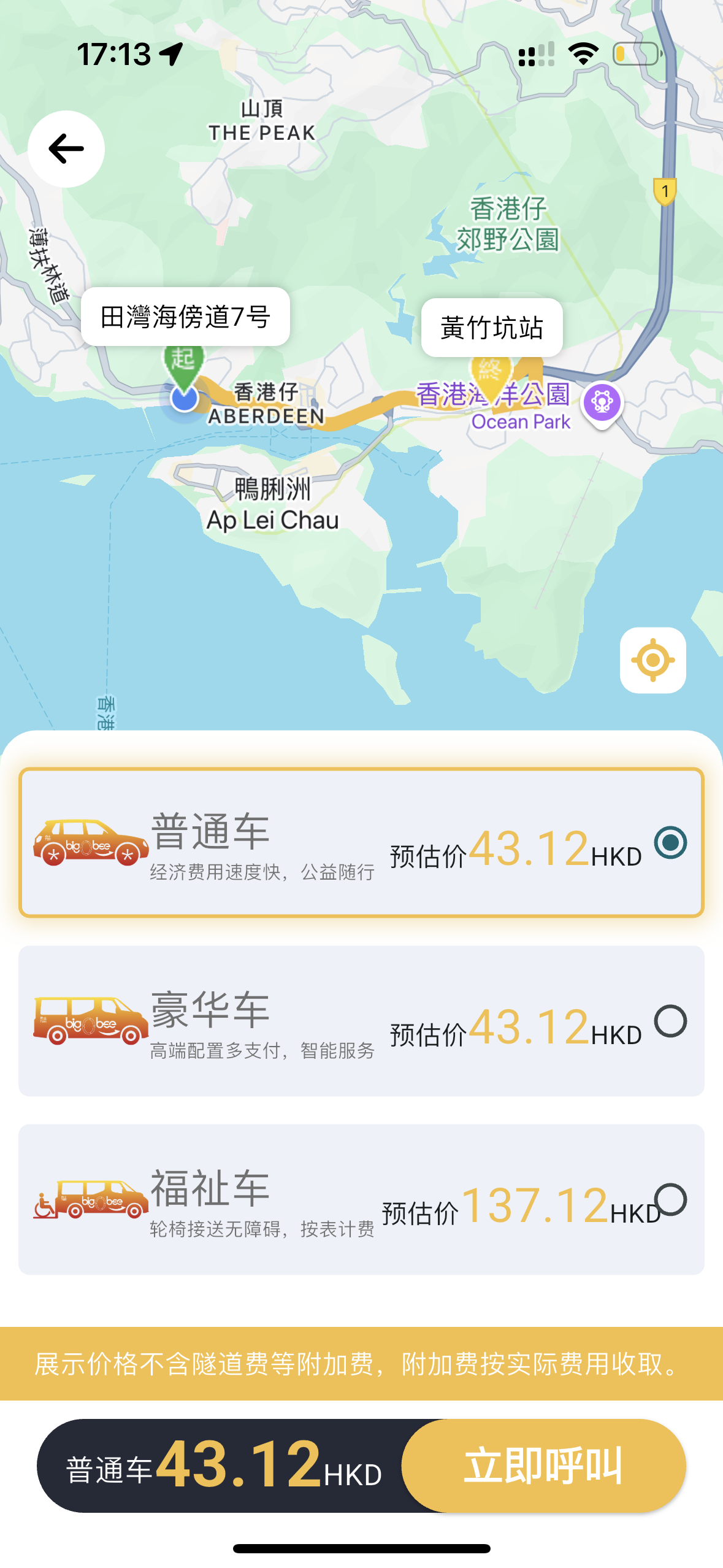
Task: Pick the 福祉车 wheelchair ride option
Action: tap(361, 1199)
